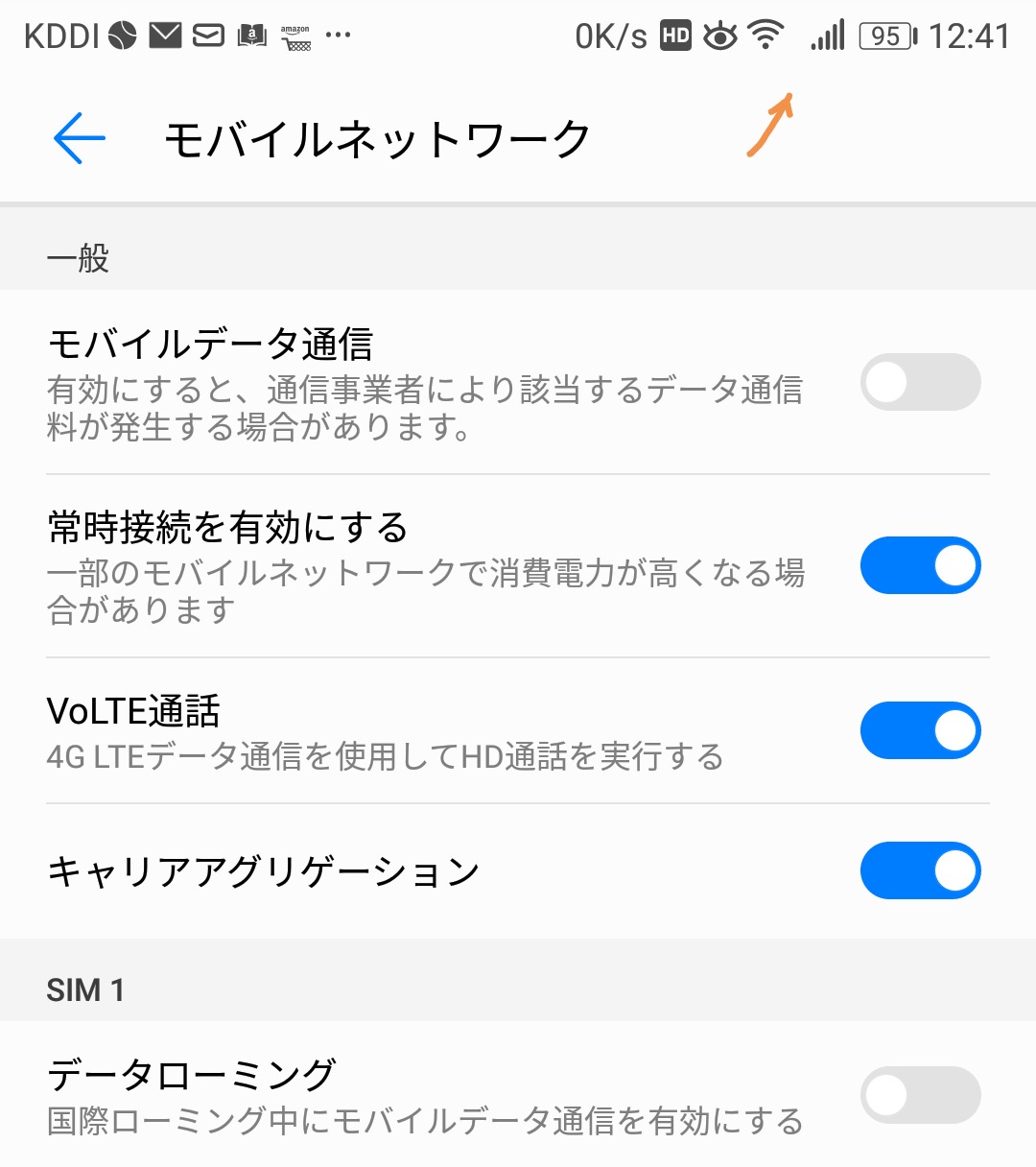Screen dimensions: 1036x1167
Task: Toggle off キャリアアグリゲーション
Action: [x=920, y=870]
